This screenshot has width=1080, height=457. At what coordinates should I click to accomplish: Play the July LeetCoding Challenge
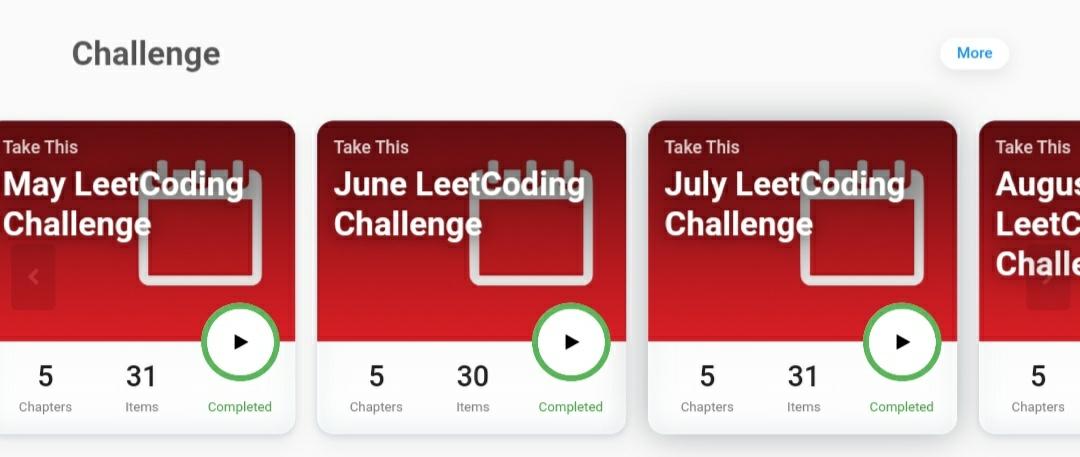point(902,342)
